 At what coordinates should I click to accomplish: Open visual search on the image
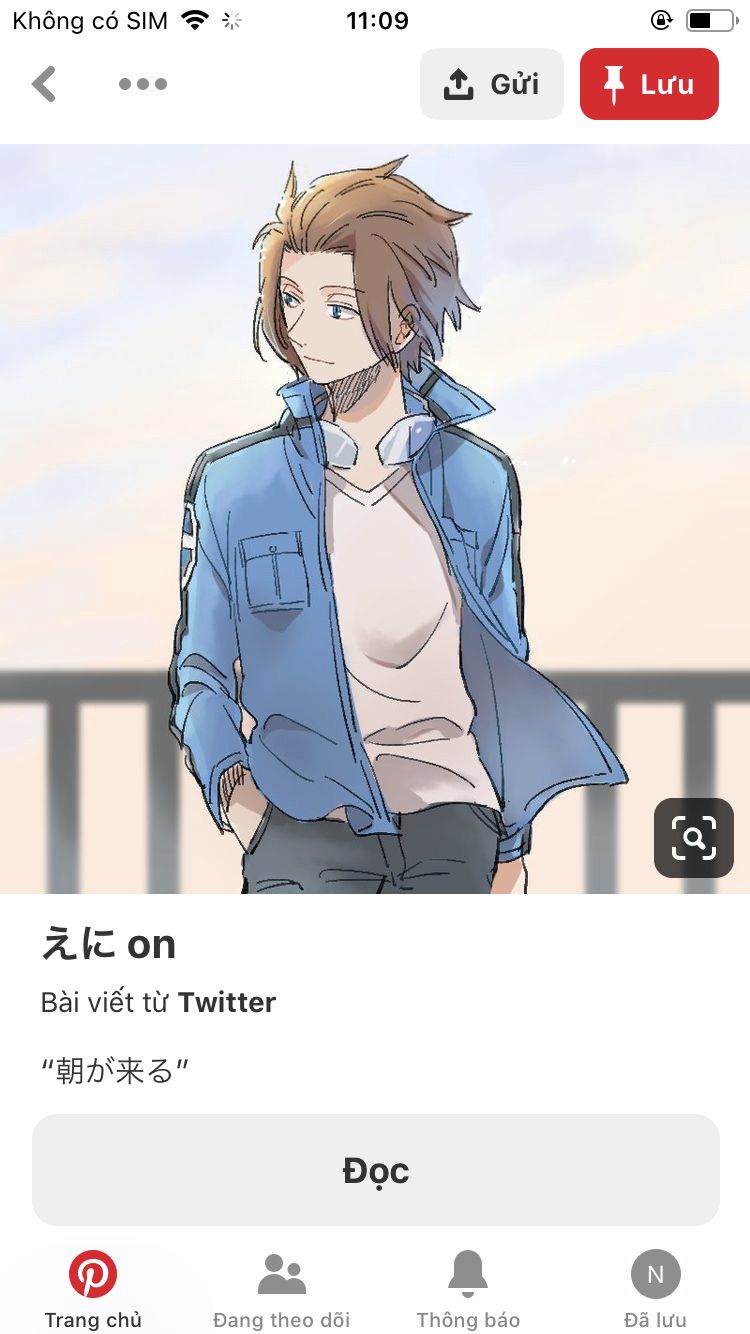tap(693, 838)
